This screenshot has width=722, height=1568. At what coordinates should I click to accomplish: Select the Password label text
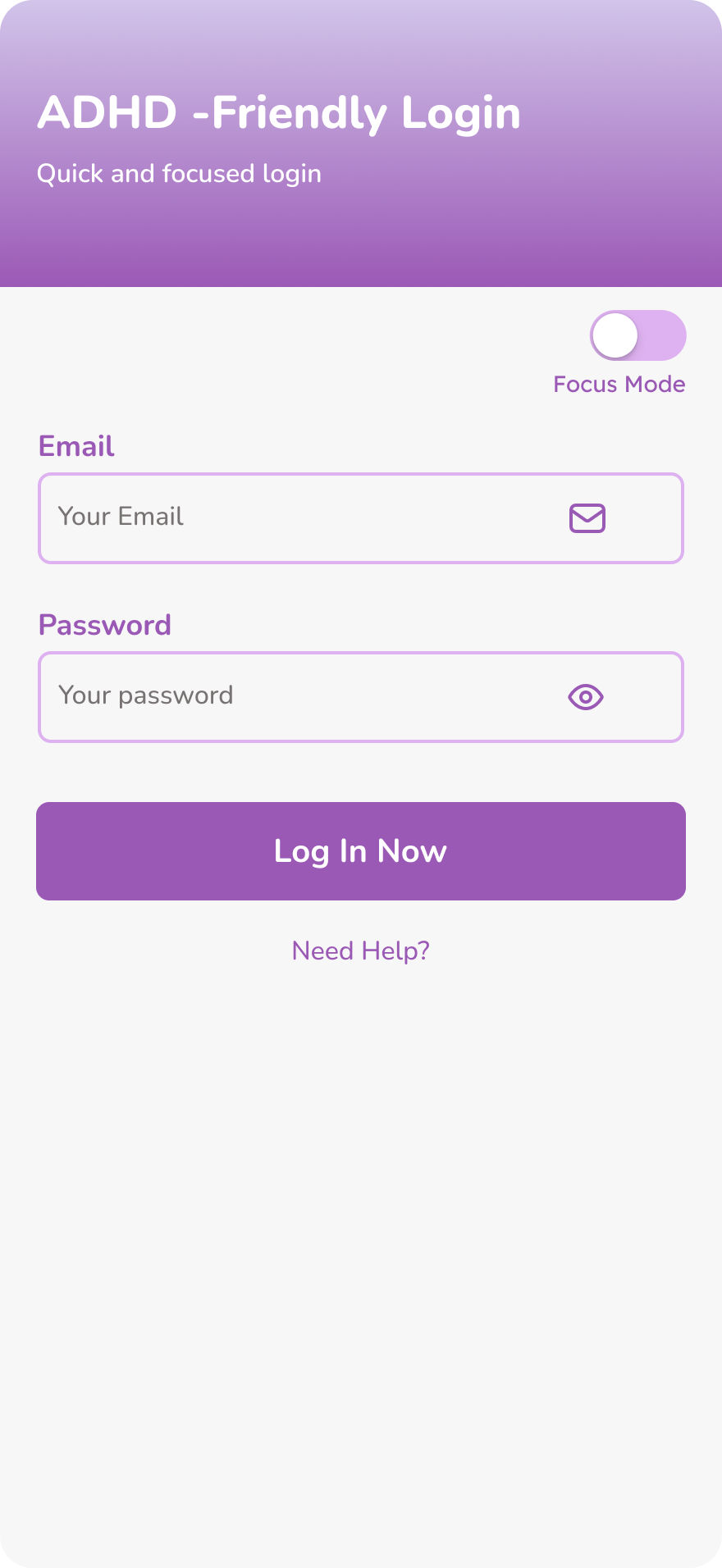105,625
